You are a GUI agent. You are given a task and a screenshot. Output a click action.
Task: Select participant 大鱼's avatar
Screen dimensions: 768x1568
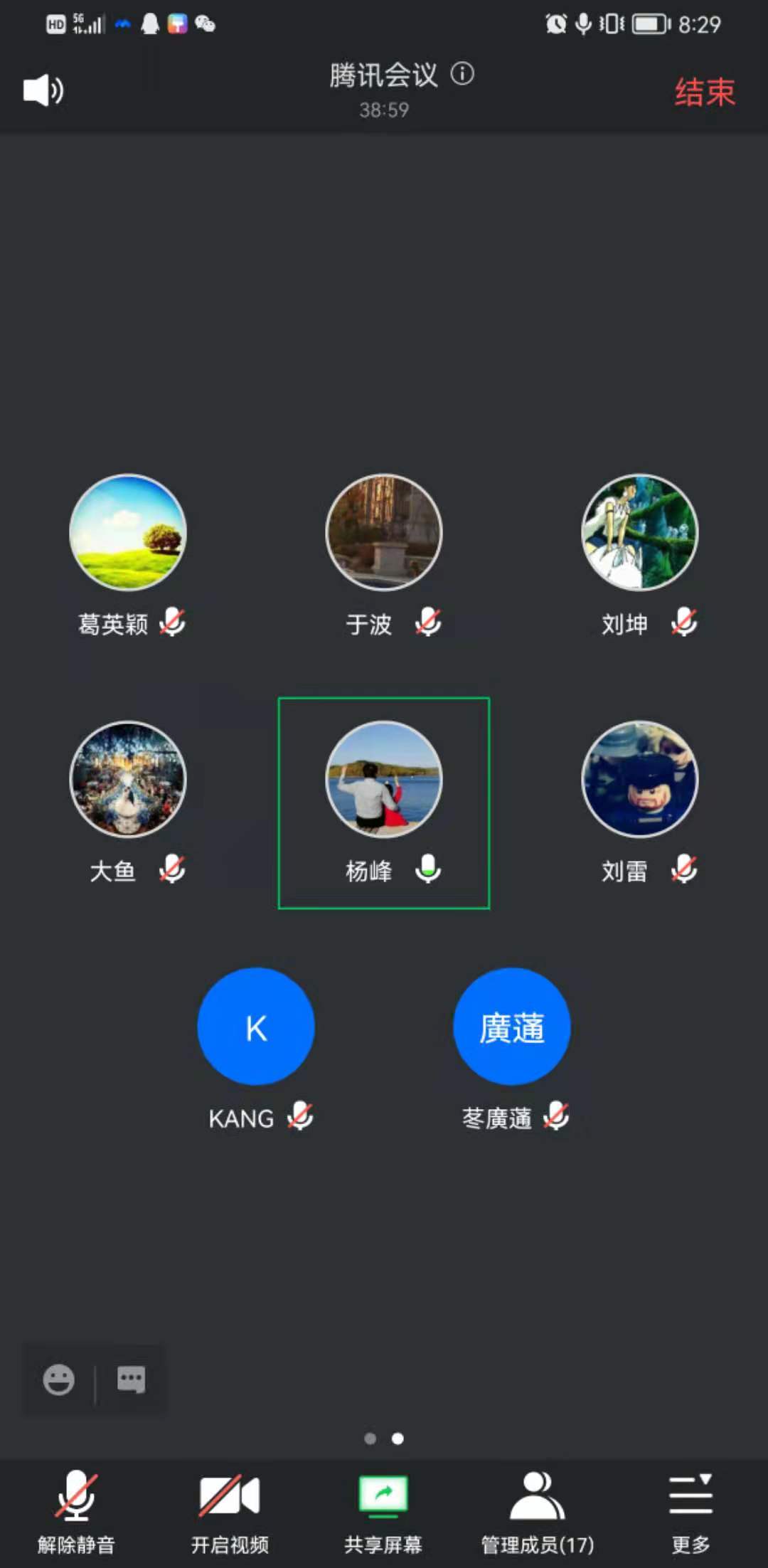click(x=128, y=779)
